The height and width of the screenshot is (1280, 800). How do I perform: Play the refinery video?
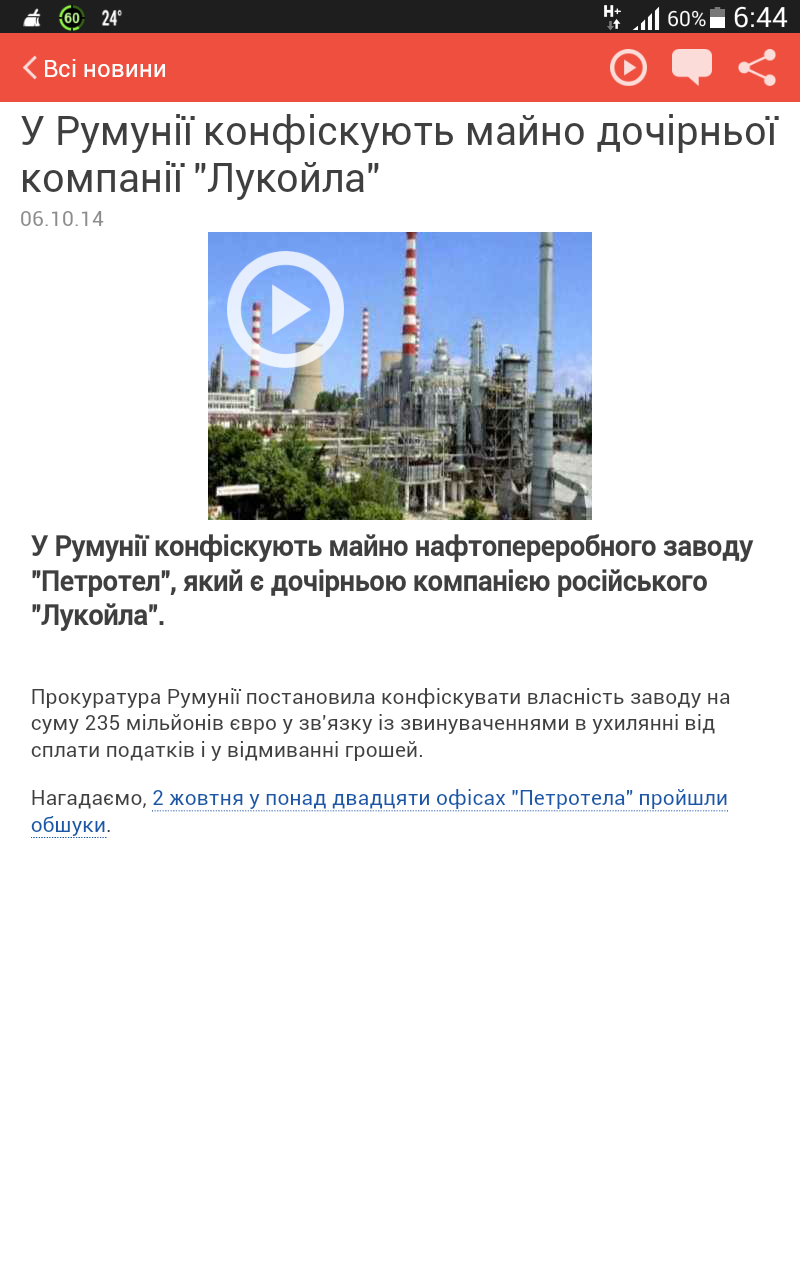(286, 310)
